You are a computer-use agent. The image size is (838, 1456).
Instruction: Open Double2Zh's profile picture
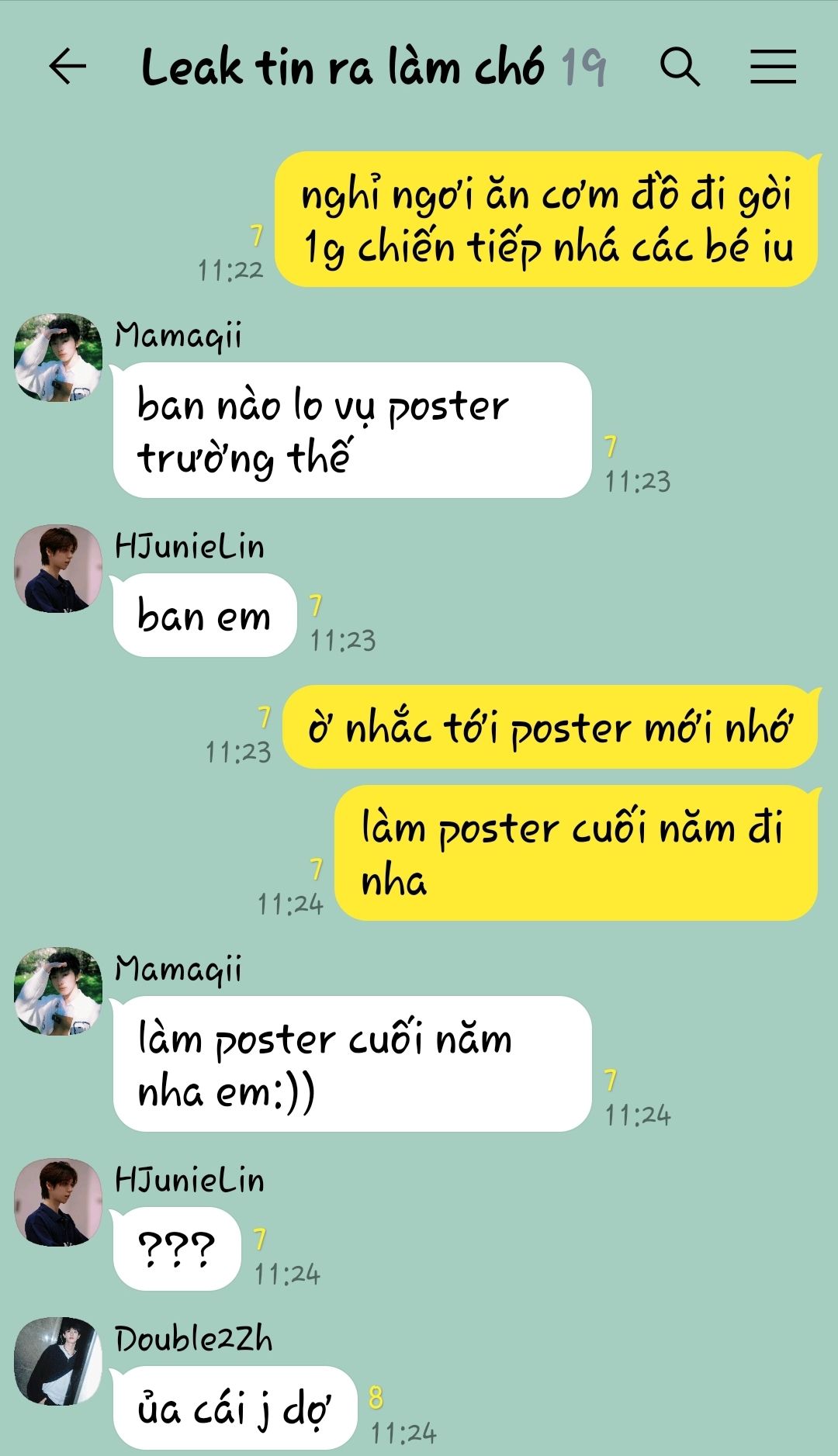(x=58, y=1361)
